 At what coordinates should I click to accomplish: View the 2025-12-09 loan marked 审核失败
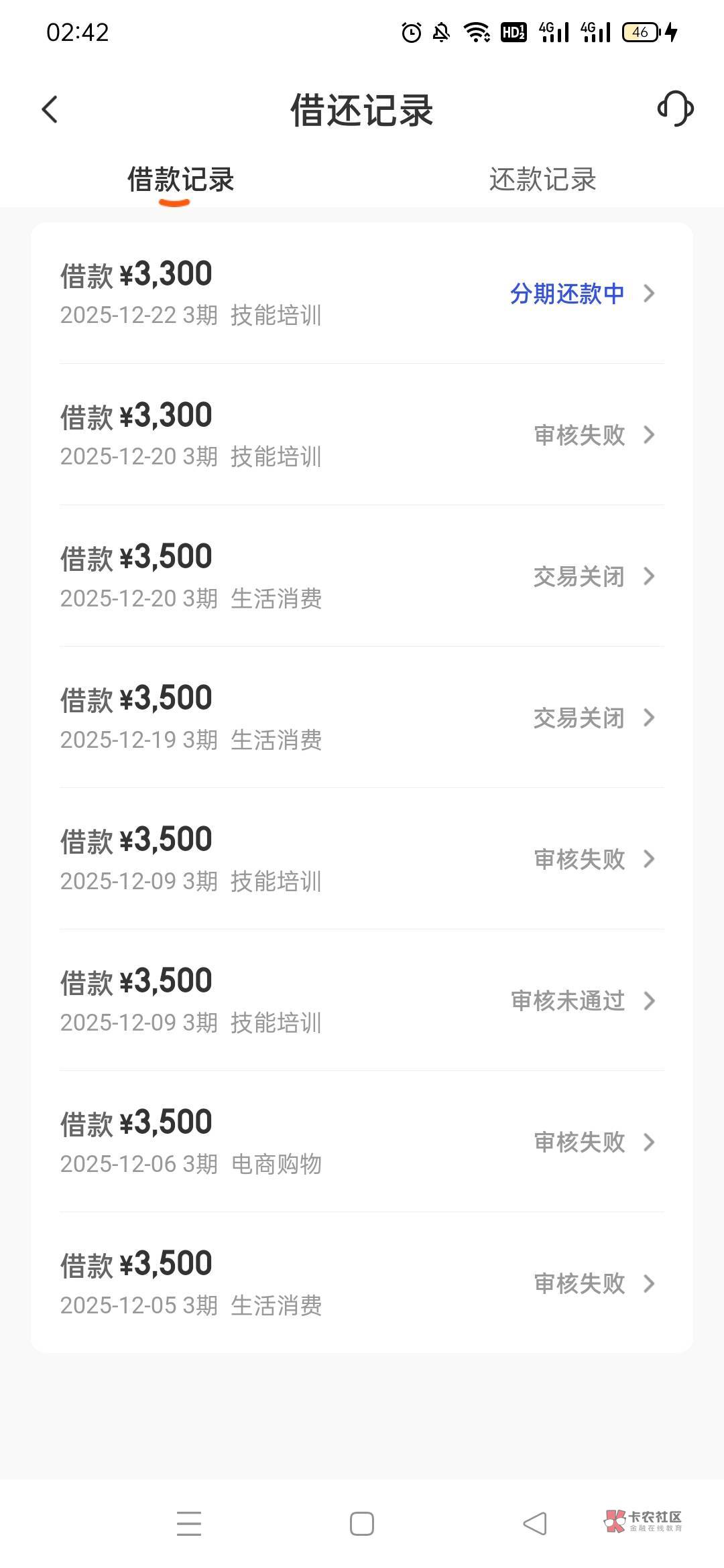click(x=362, y=859)
